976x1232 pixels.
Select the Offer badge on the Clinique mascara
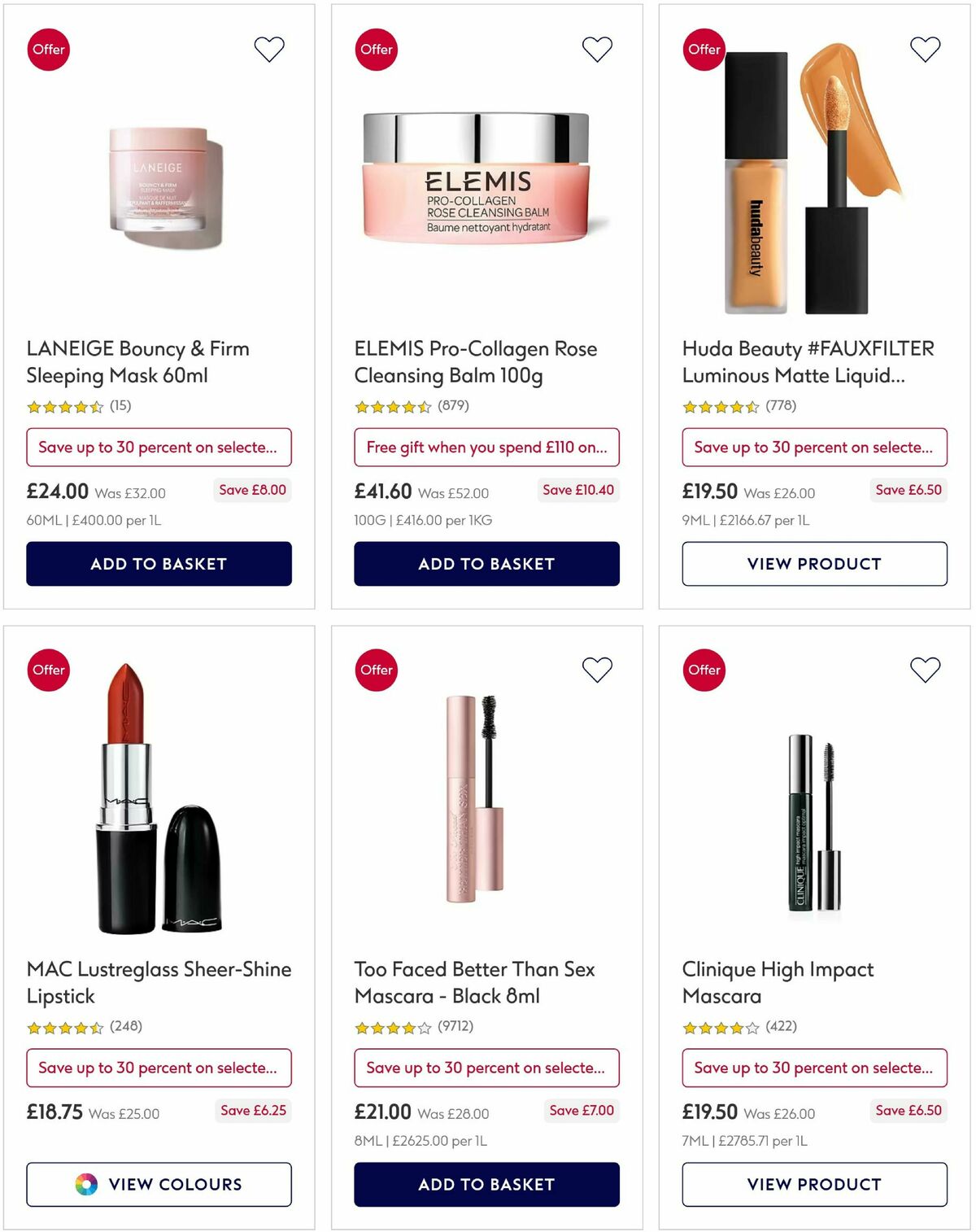pos(704,670)
